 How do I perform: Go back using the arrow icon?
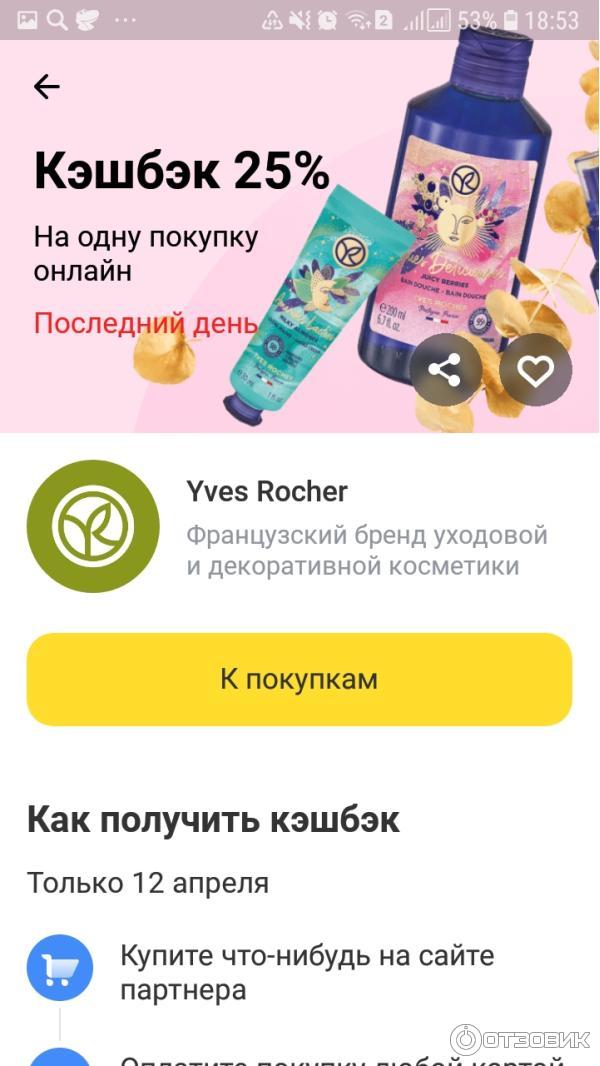tap(47, 87)
